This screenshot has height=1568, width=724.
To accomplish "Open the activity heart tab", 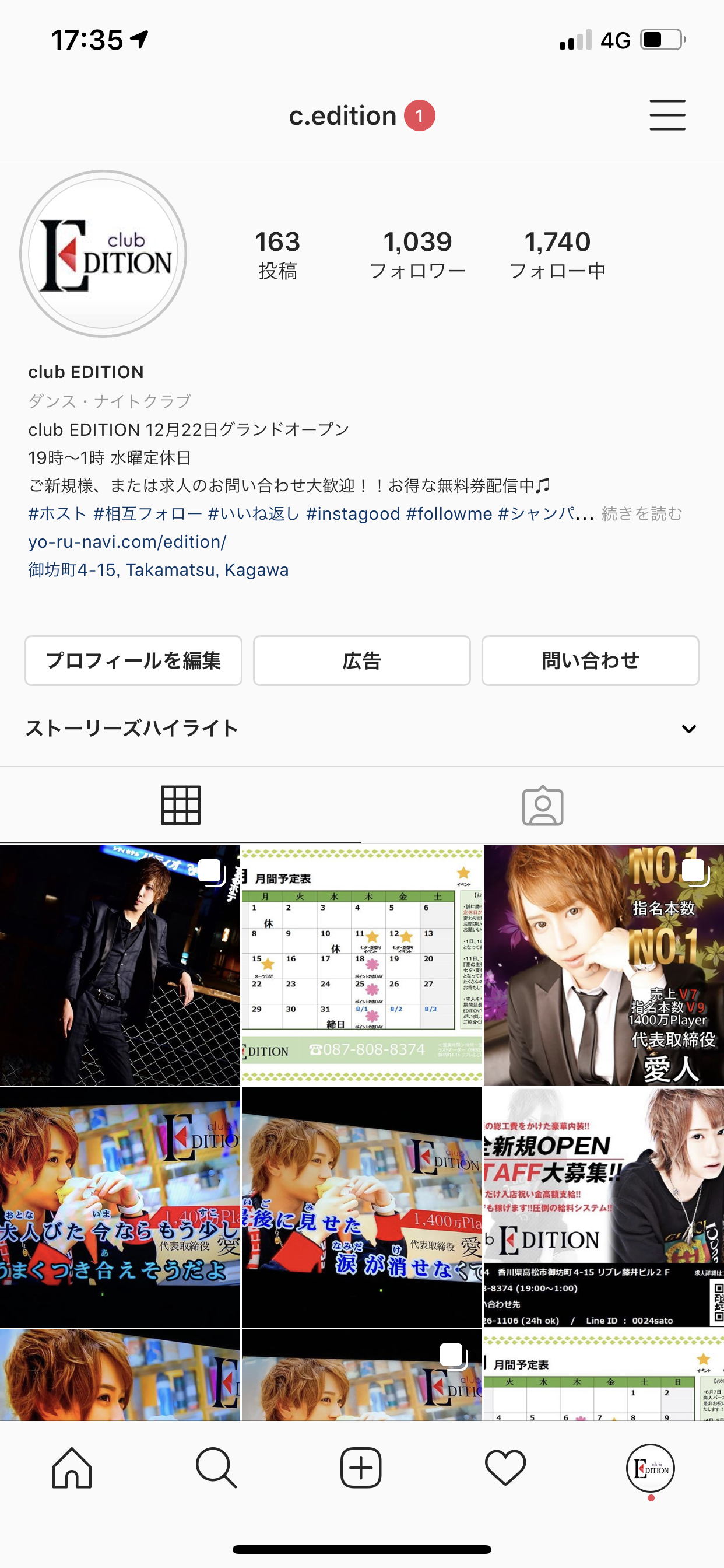I will pos(505,1468).
